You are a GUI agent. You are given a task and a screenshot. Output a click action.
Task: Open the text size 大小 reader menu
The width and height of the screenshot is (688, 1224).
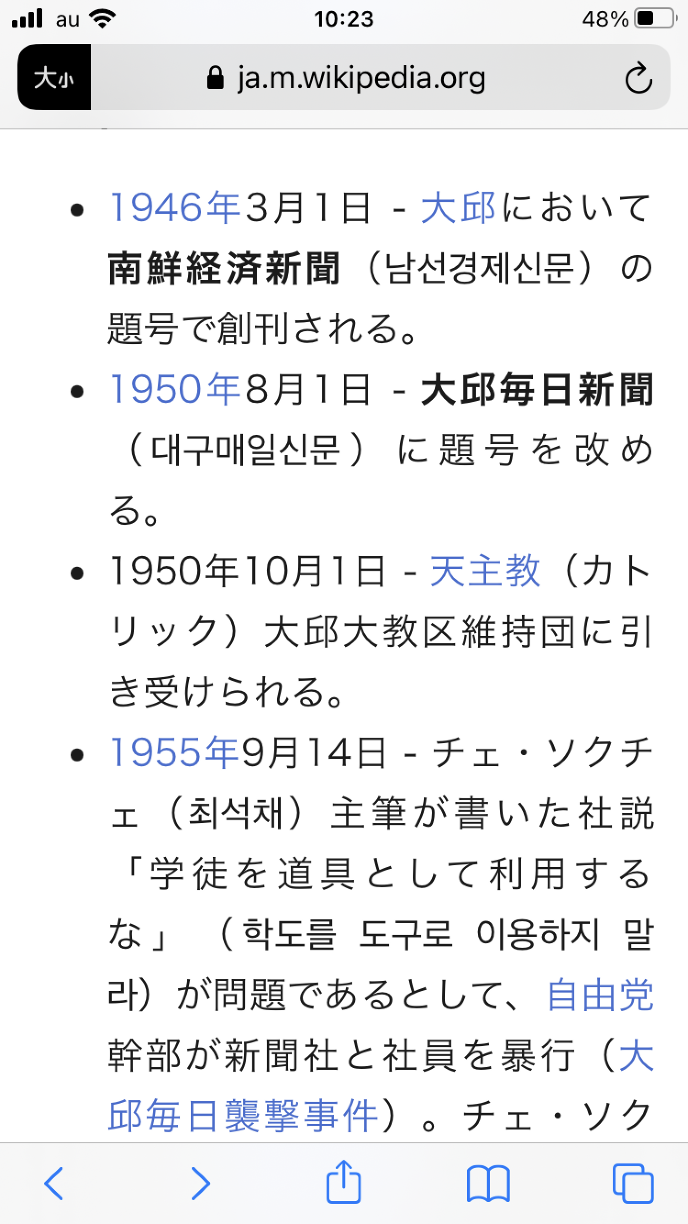coord(54,78)
